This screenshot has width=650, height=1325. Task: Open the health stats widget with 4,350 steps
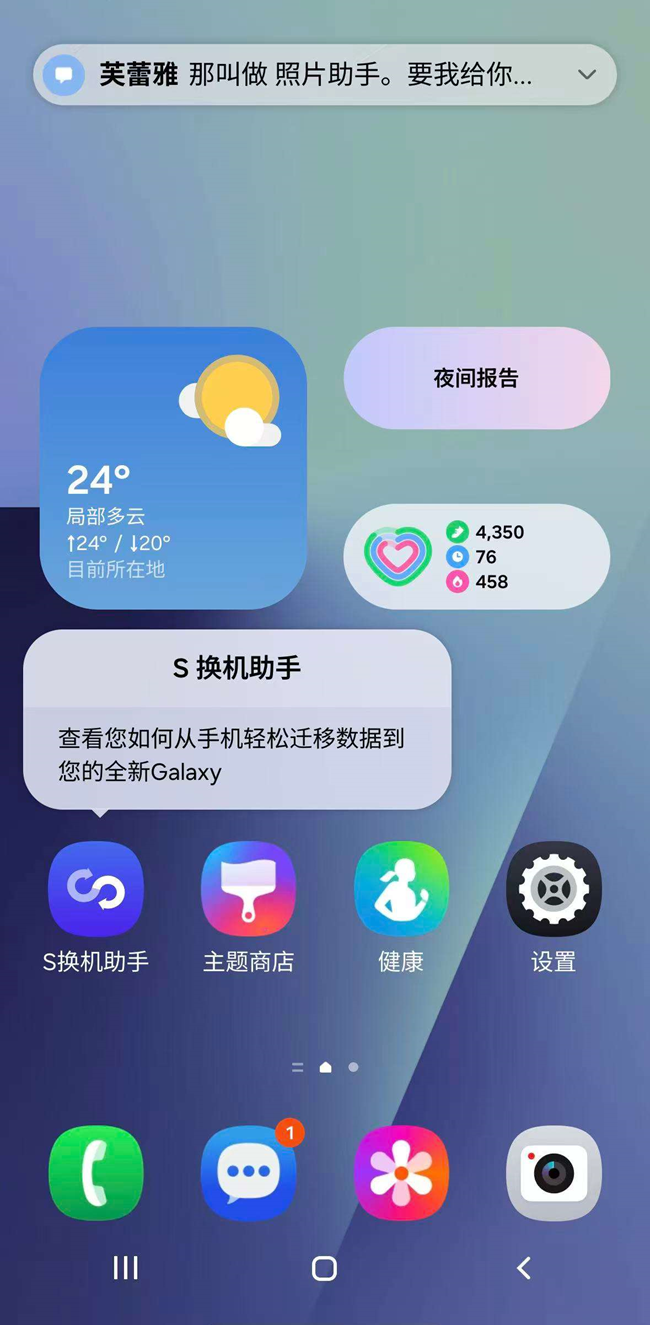(476, 556)
